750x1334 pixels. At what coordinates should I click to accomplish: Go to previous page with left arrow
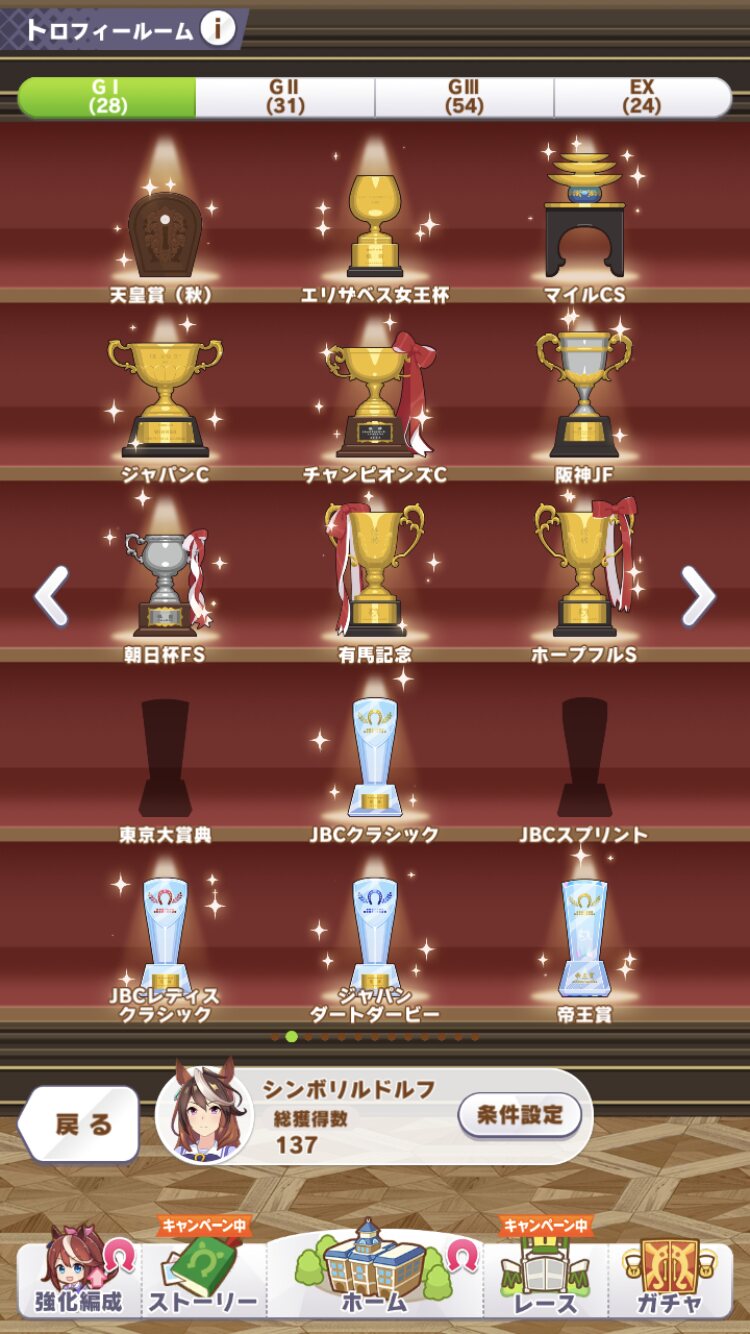tap(51, 596)
